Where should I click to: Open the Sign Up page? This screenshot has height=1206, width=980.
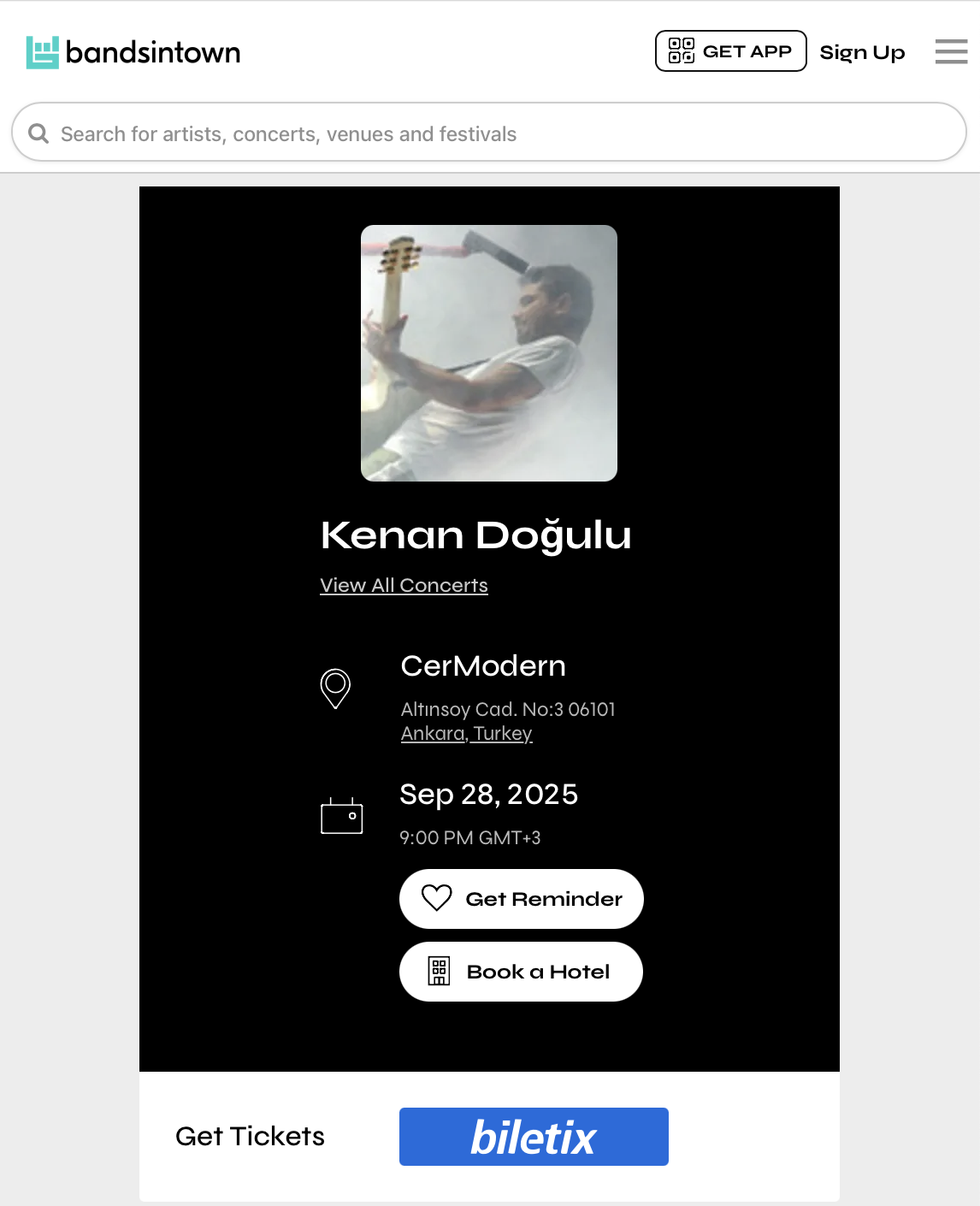tap(862, 52)
